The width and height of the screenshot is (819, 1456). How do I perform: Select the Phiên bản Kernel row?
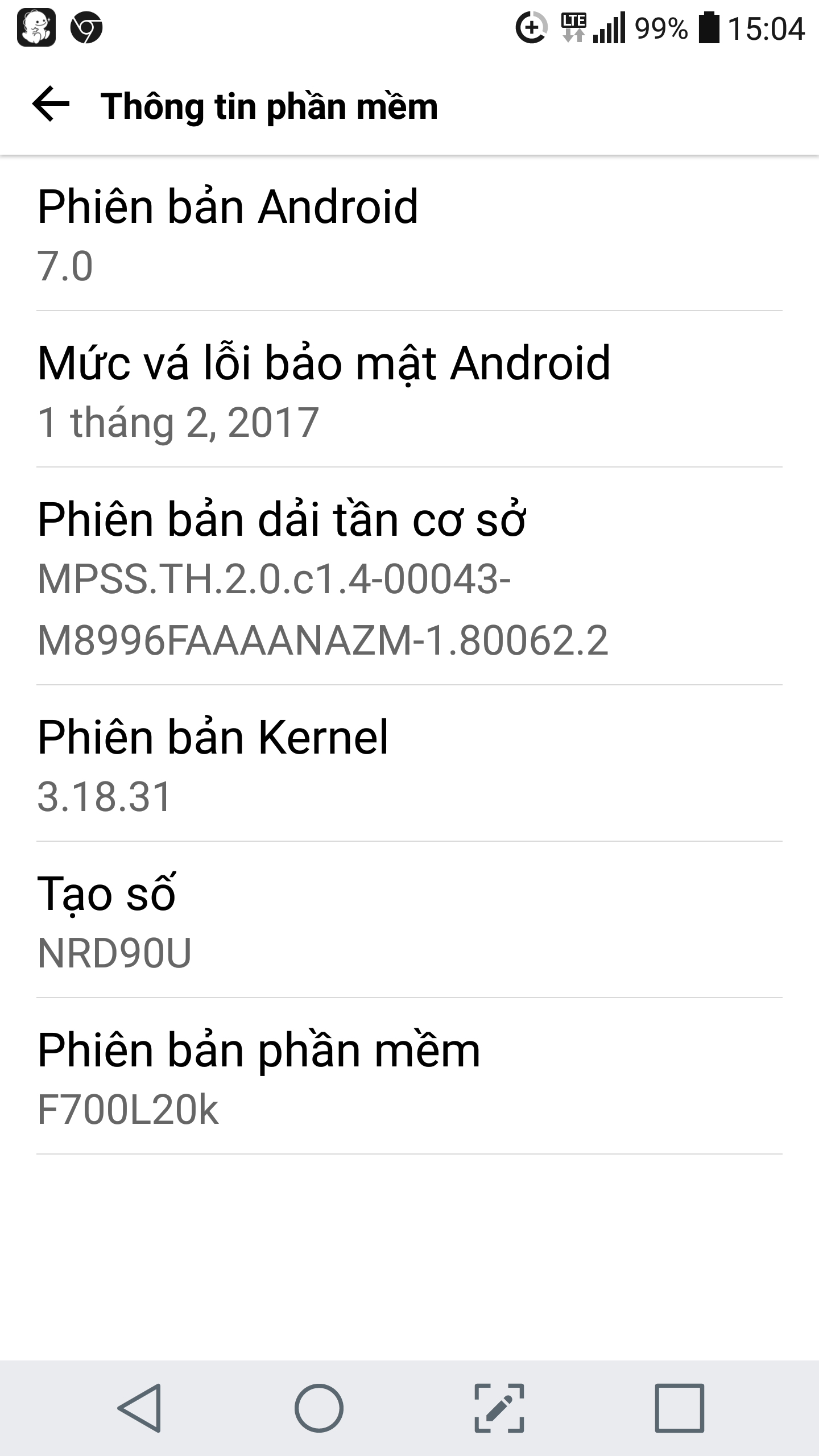tap(409, 763)
